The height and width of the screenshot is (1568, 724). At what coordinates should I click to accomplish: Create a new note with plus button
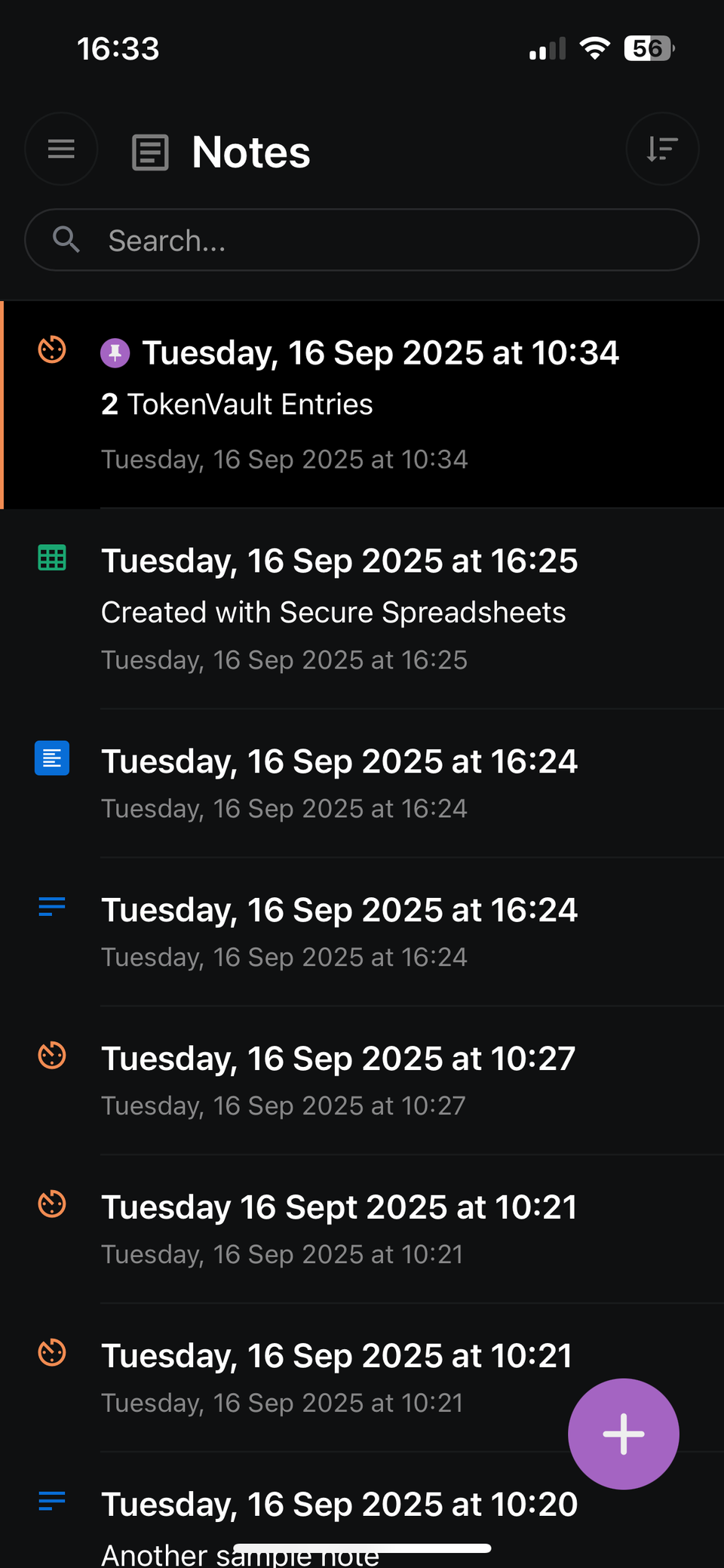[x=623, y=1434]
